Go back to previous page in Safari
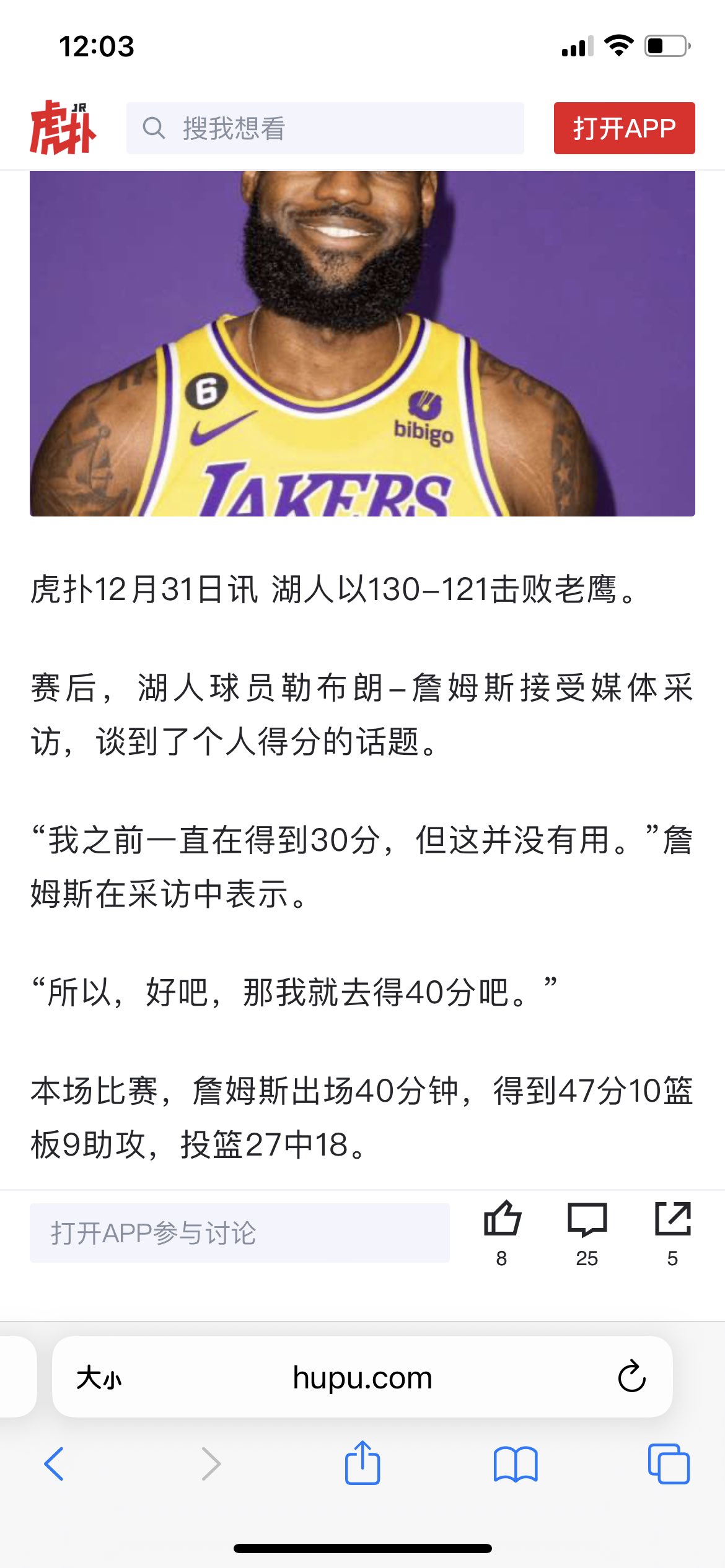This screenshot has height=1568, width=725. tap(55, 1464)
